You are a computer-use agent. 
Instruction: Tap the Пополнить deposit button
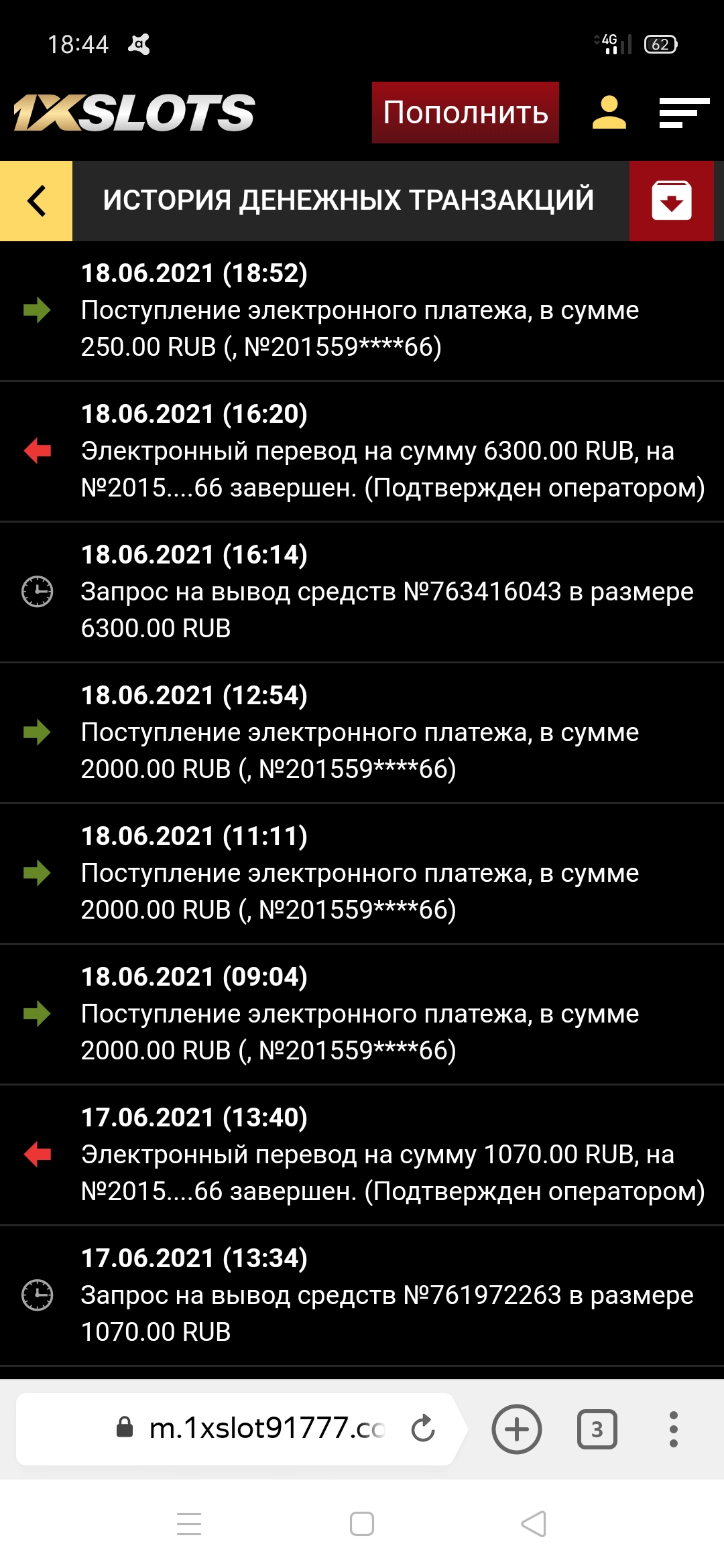point(465,113)
